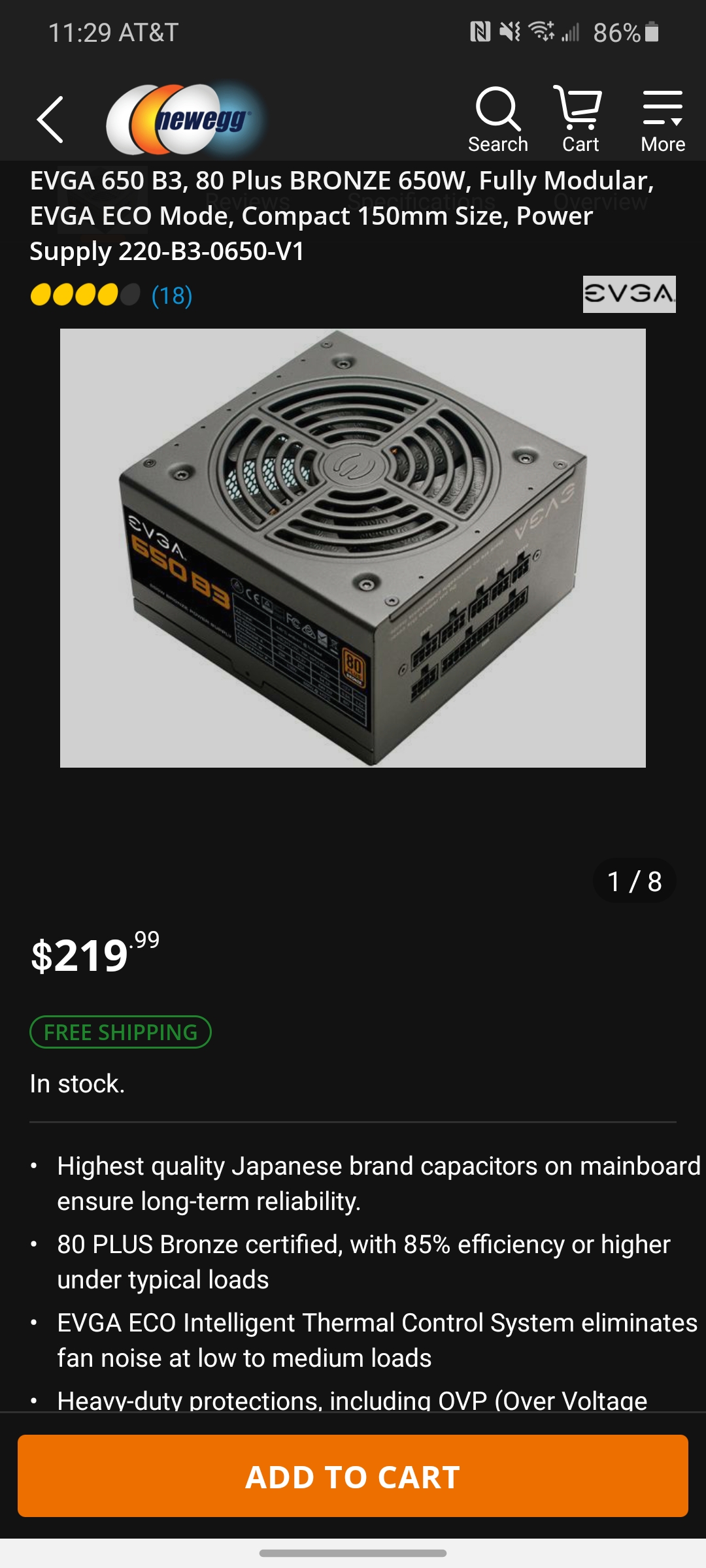Tap the 1 / 8 image counter
The image size is (706, 1568).
pos(635,879)
